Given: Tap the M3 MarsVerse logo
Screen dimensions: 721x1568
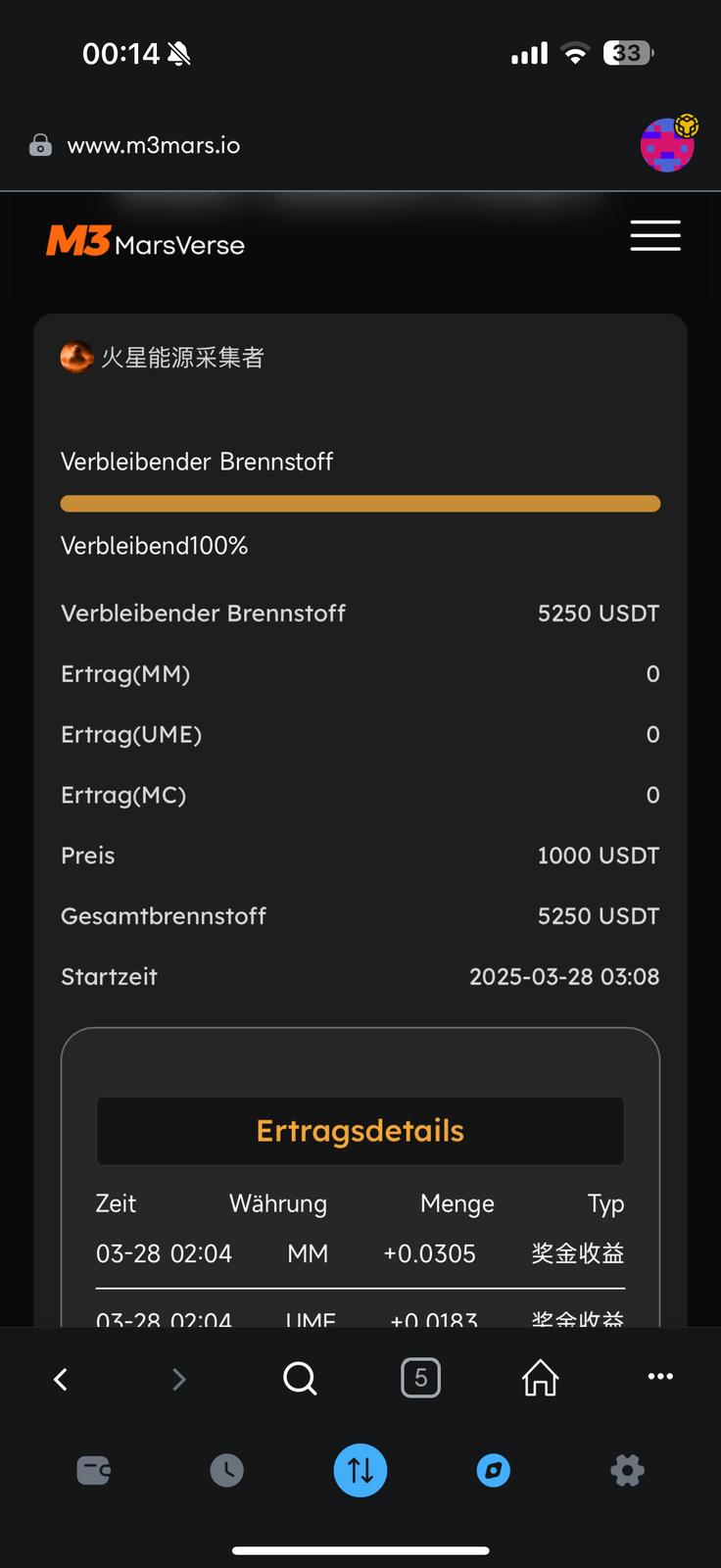Looking at the screenshot, I should pyautogui.click(x=145, y=242).
